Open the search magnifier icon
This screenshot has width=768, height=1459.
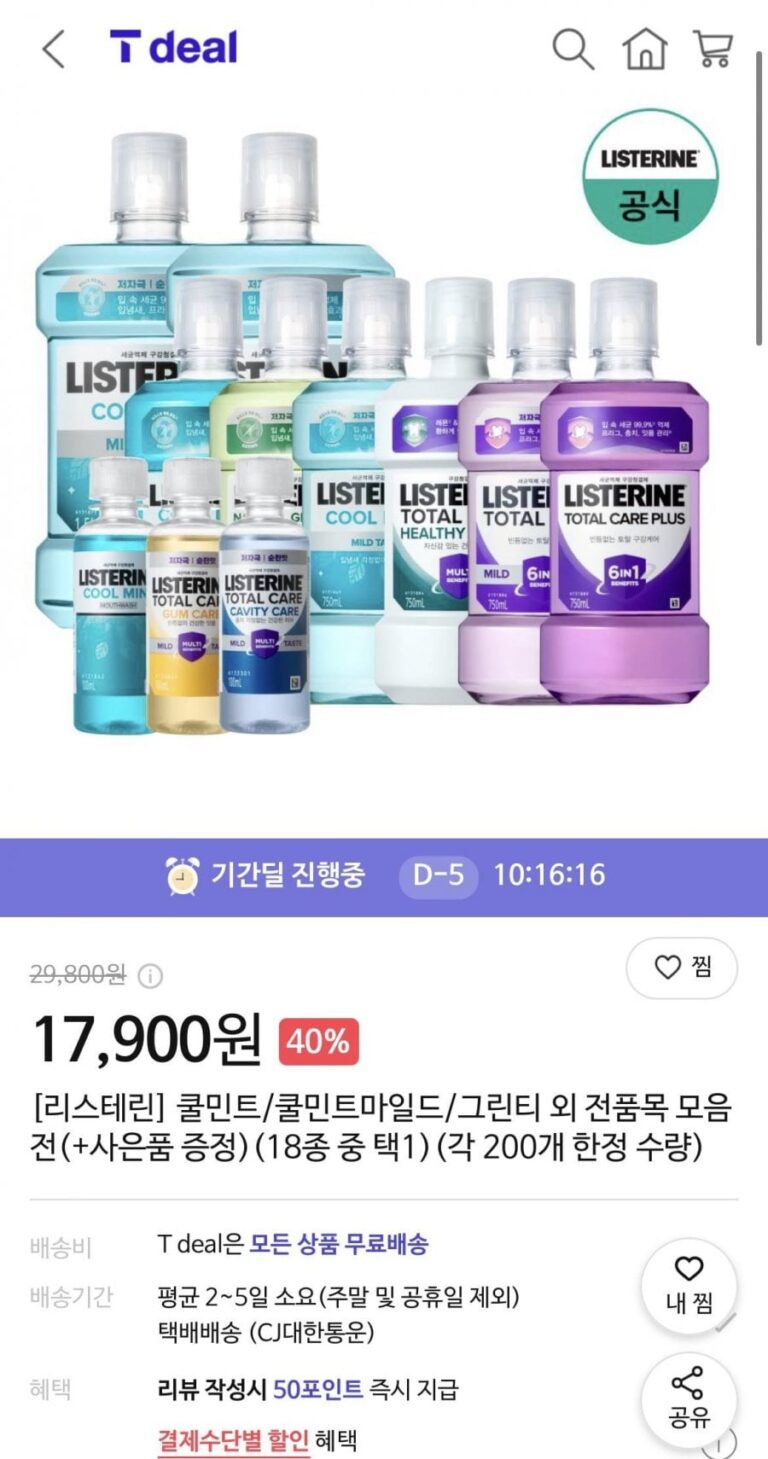point(573,48)
